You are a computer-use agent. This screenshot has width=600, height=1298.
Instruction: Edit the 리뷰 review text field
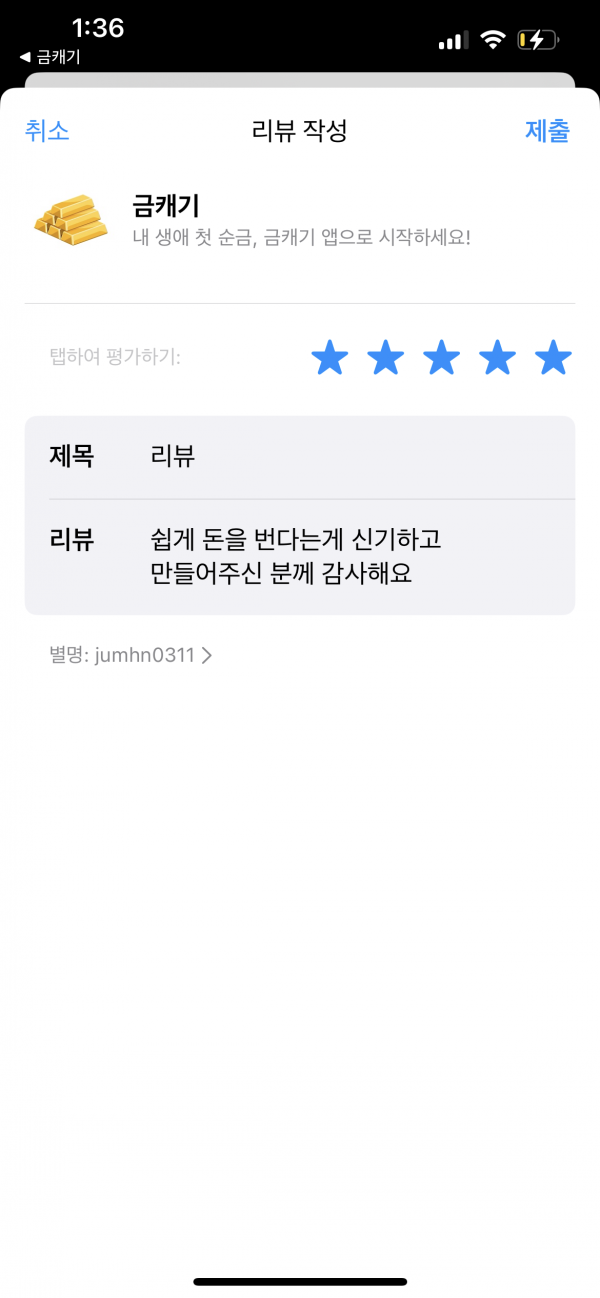[300, 557]
